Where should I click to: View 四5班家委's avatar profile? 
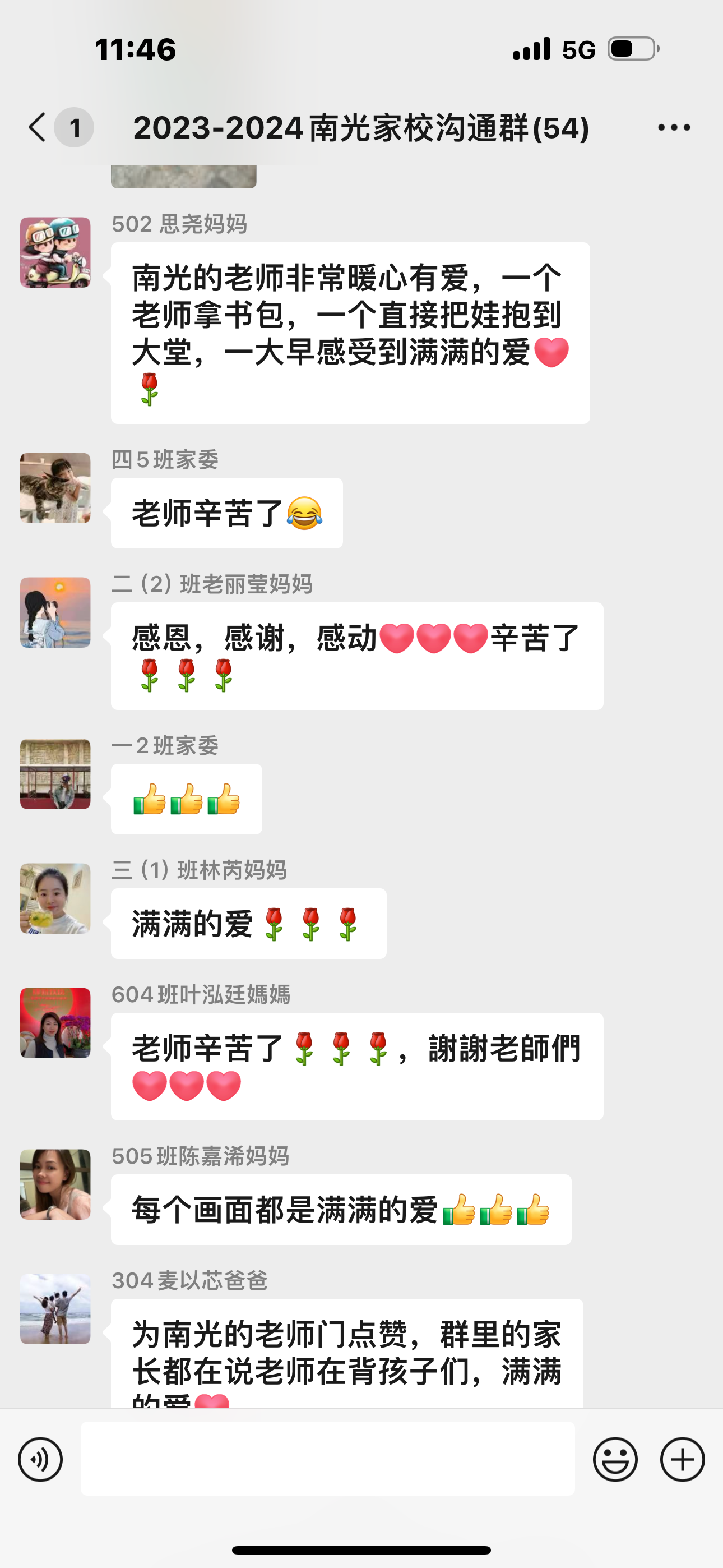(55, 487)
